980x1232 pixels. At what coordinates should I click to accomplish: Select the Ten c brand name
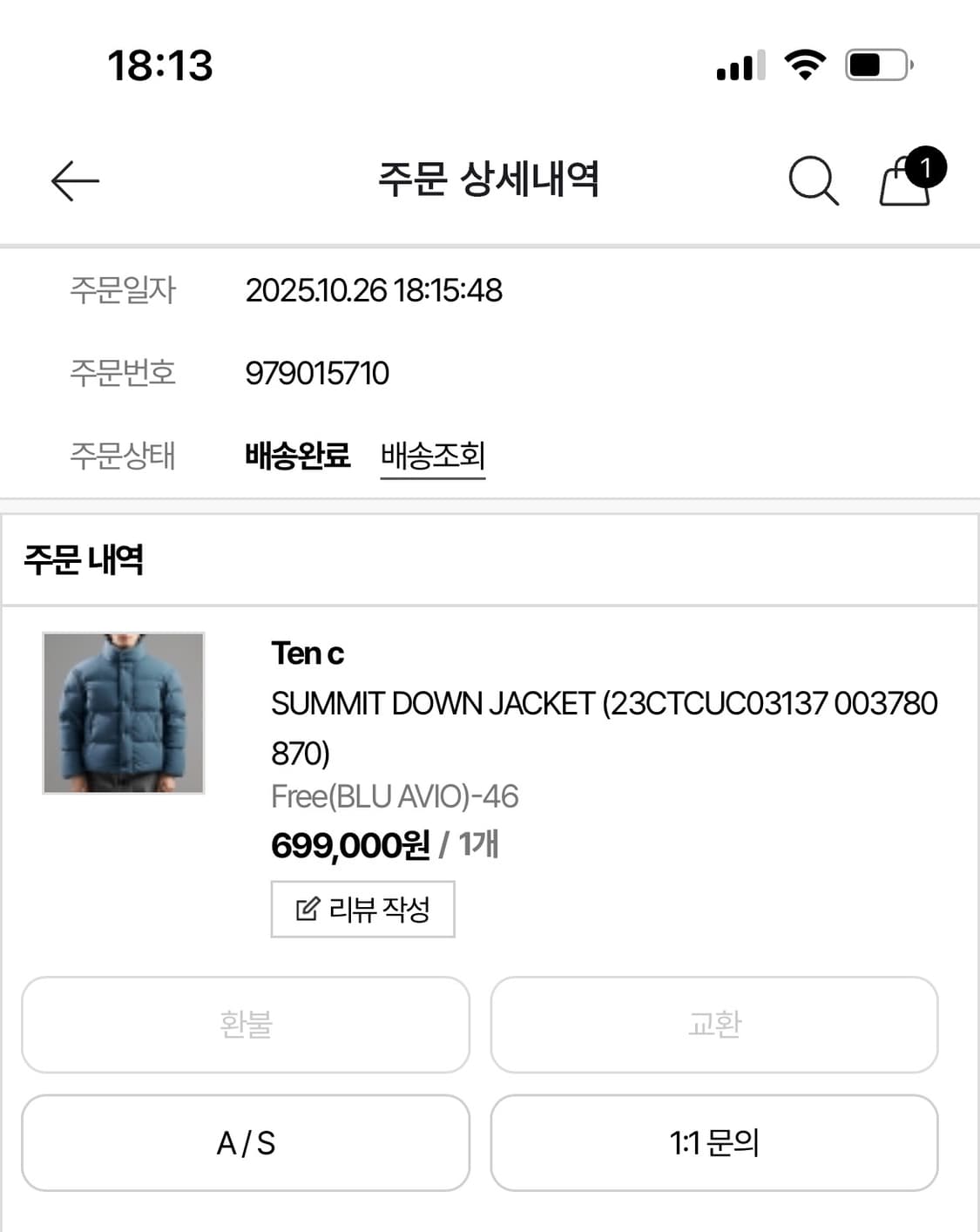tap(307, 653)
